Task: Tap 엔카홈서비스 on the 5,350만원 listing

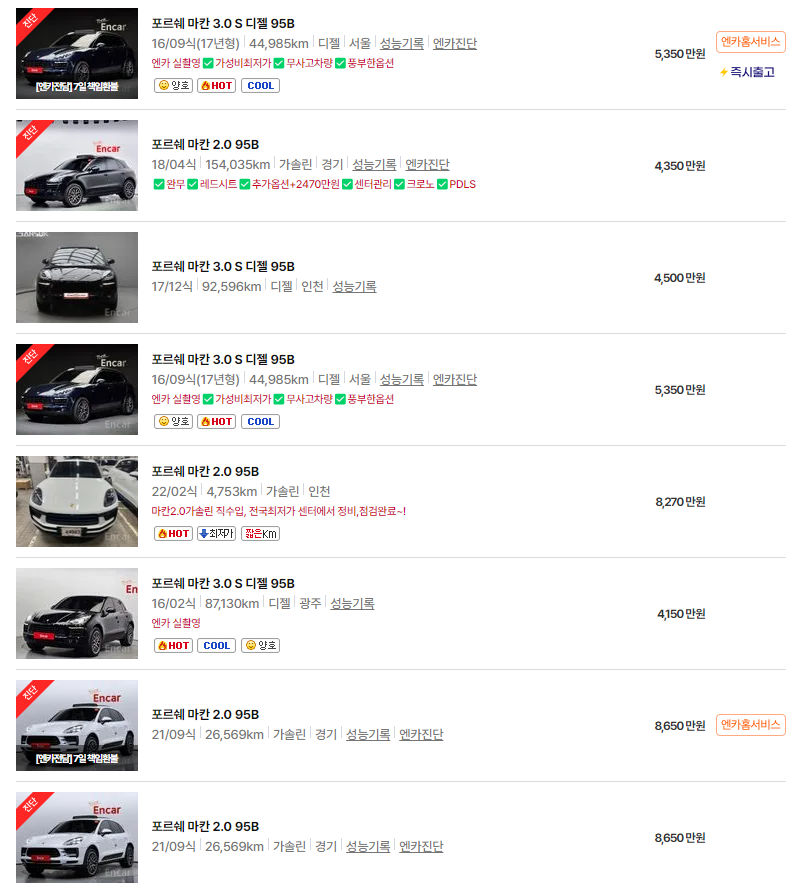Action: [750, 42]
